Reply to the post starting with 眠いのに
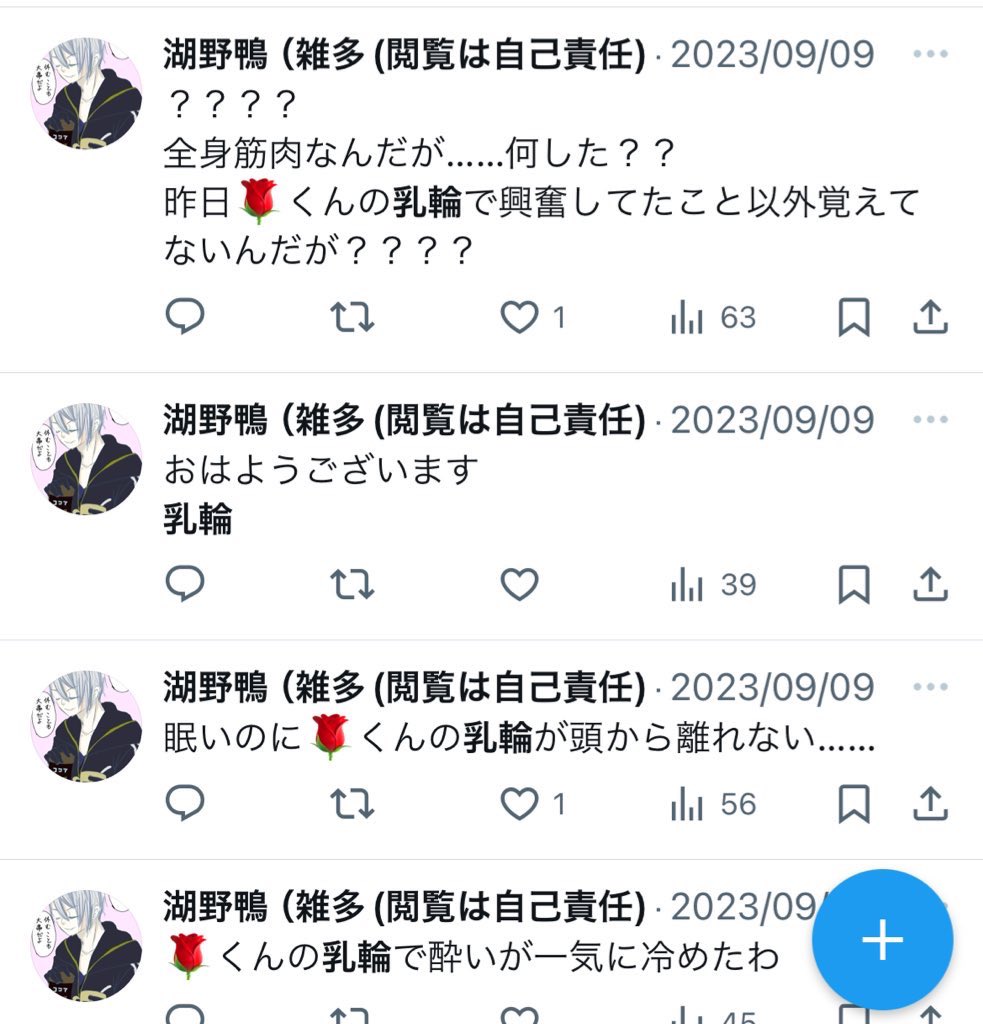 tap(185, 804)
